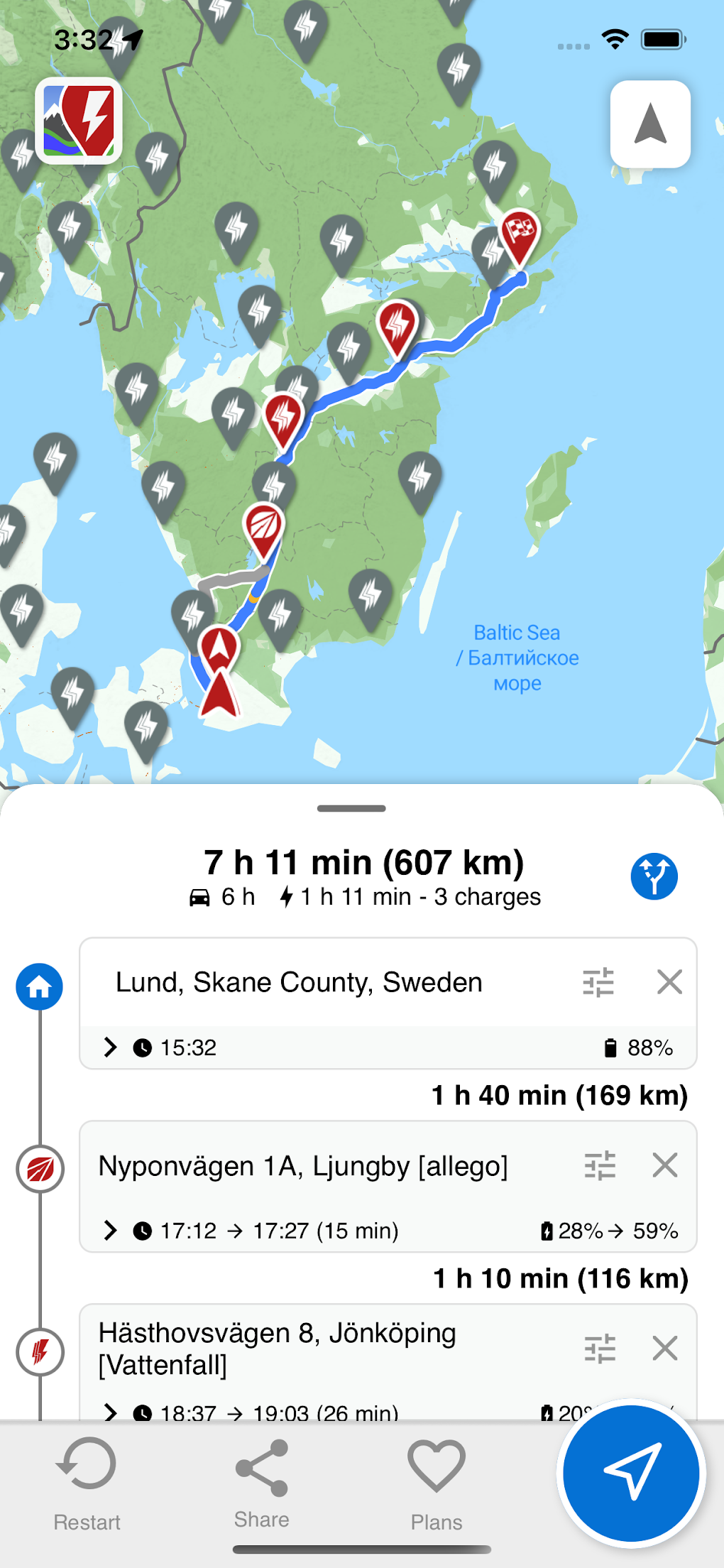Tap the compass arrow to reorient map
The height and width of the screenshot is (1568, 724).
click(650, 124)
